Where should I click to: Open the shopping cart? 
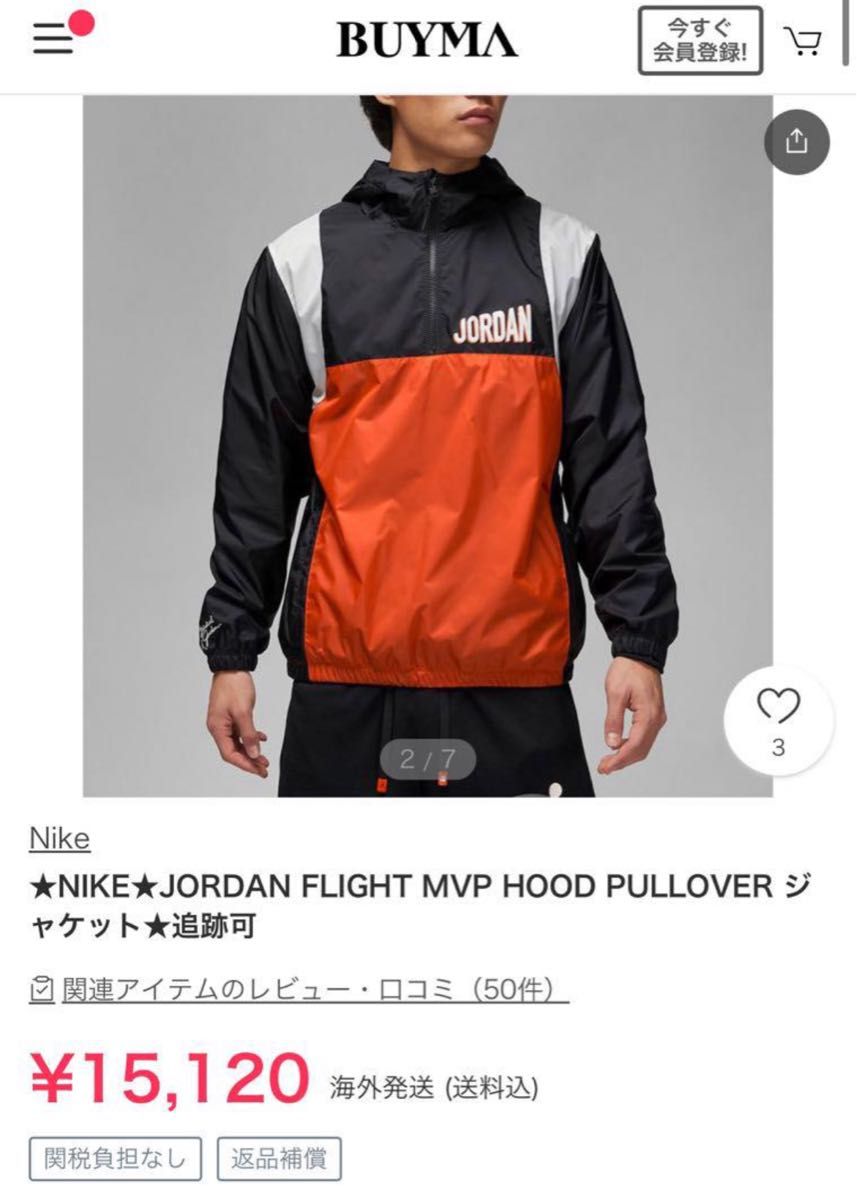(x=802, y=41)
